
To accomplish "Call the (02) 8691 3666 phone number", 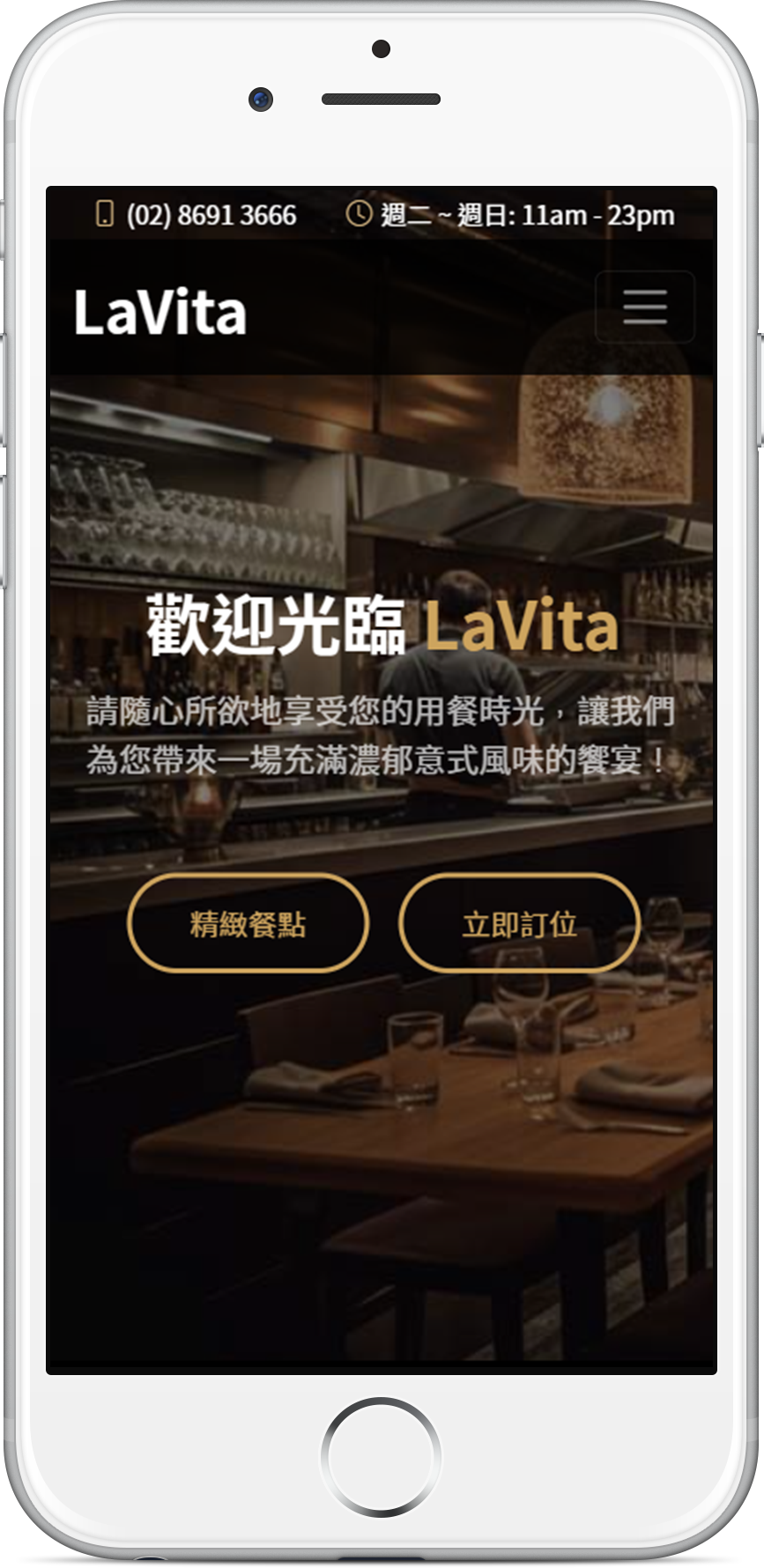I will (x=211, y=215).
